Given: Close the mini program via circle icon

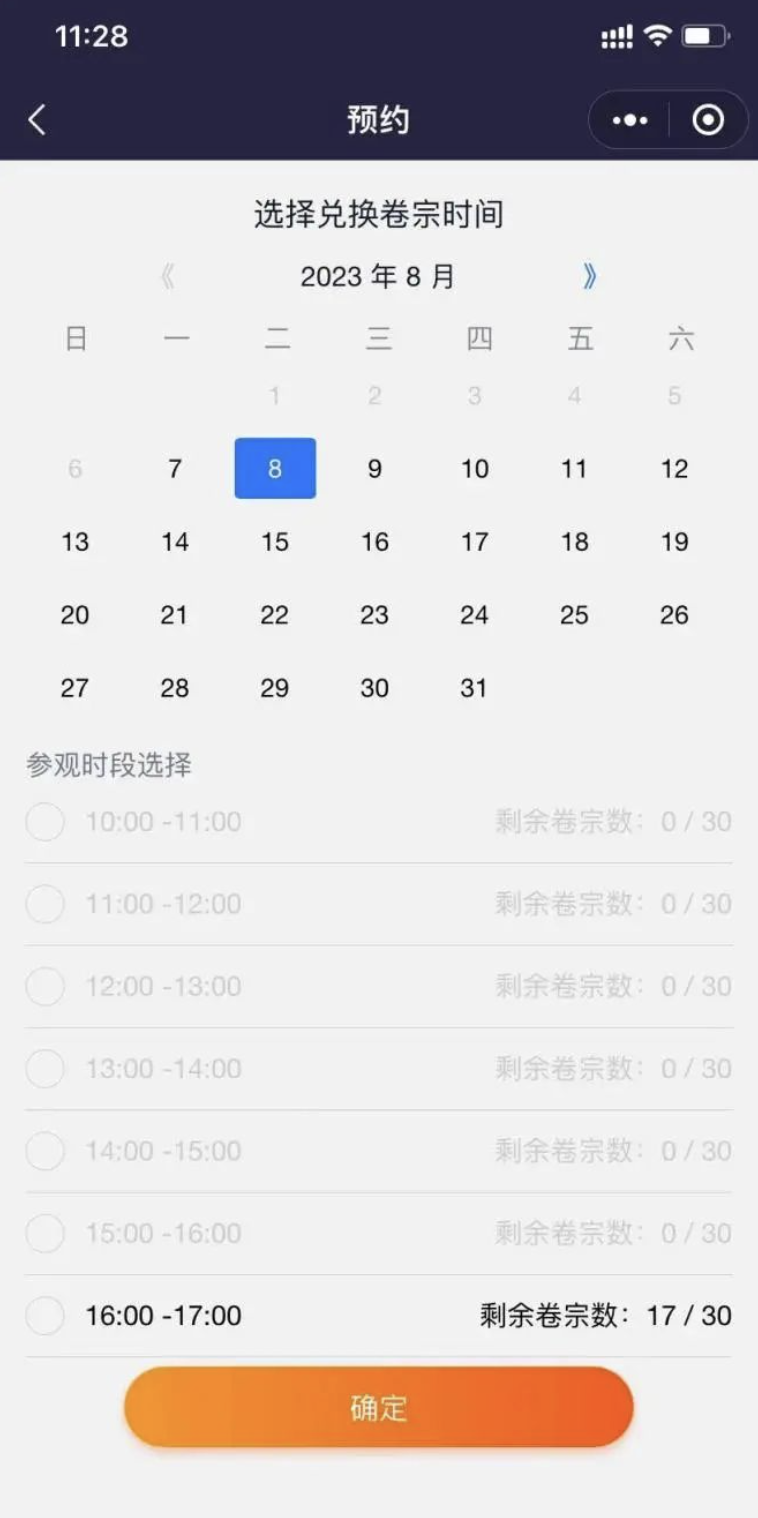Looking at the screenshot, I should [x=708, y=120].
